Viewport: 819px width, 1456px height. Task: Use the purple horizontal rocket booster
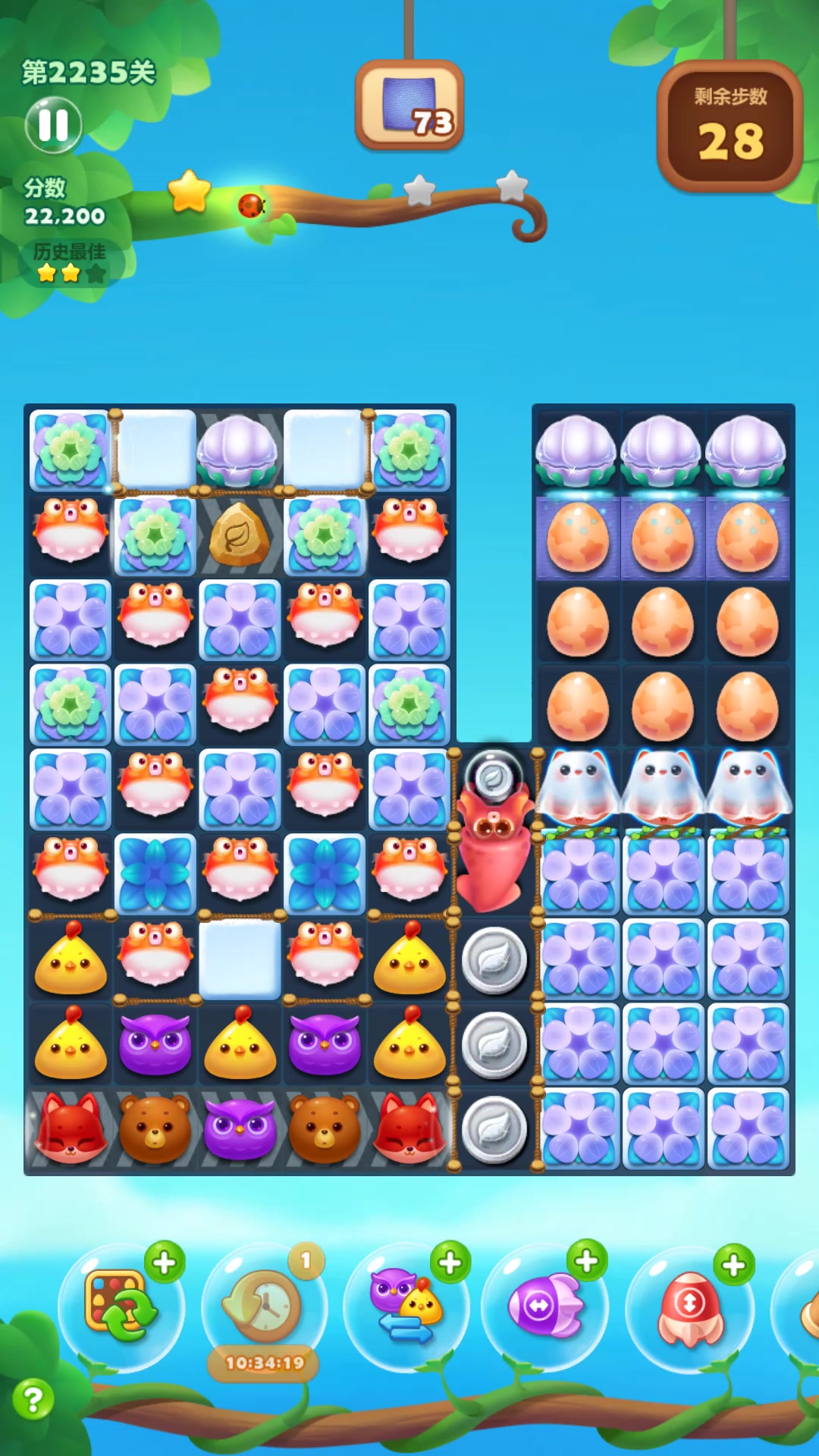click(544, 1306)
